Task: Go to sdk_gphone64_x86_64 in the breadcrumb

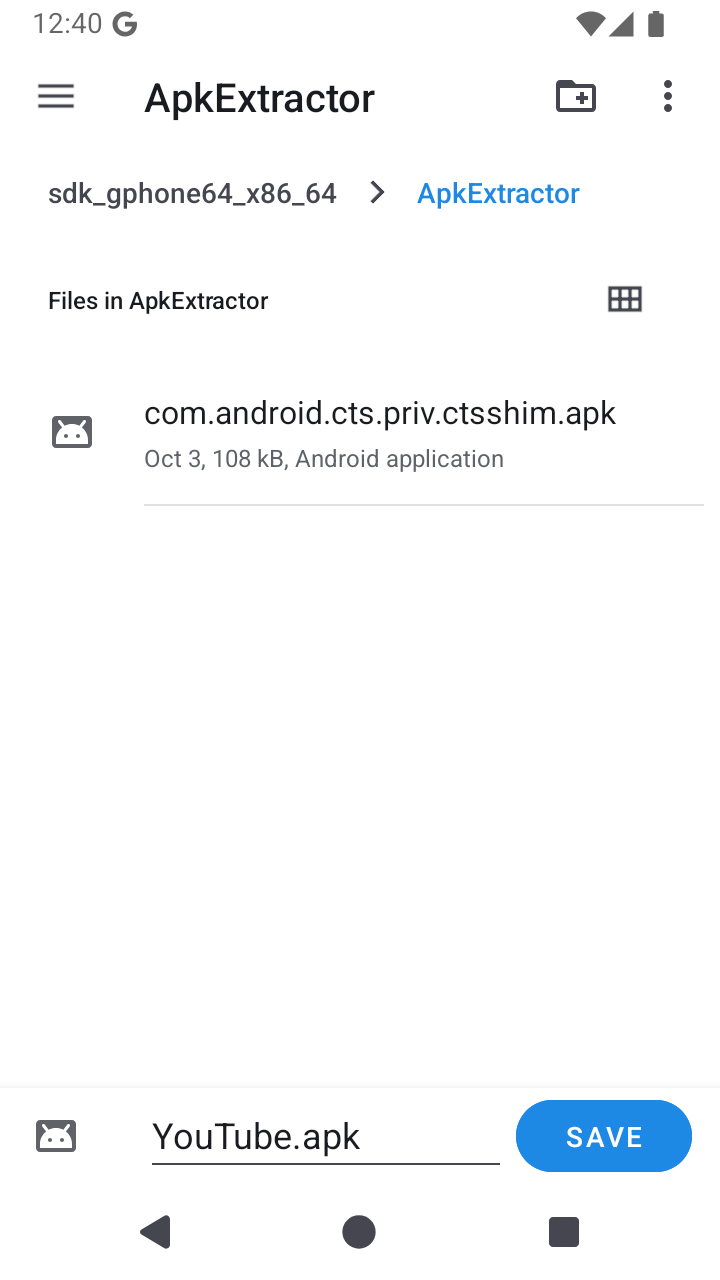Action: tap(192, 193)
